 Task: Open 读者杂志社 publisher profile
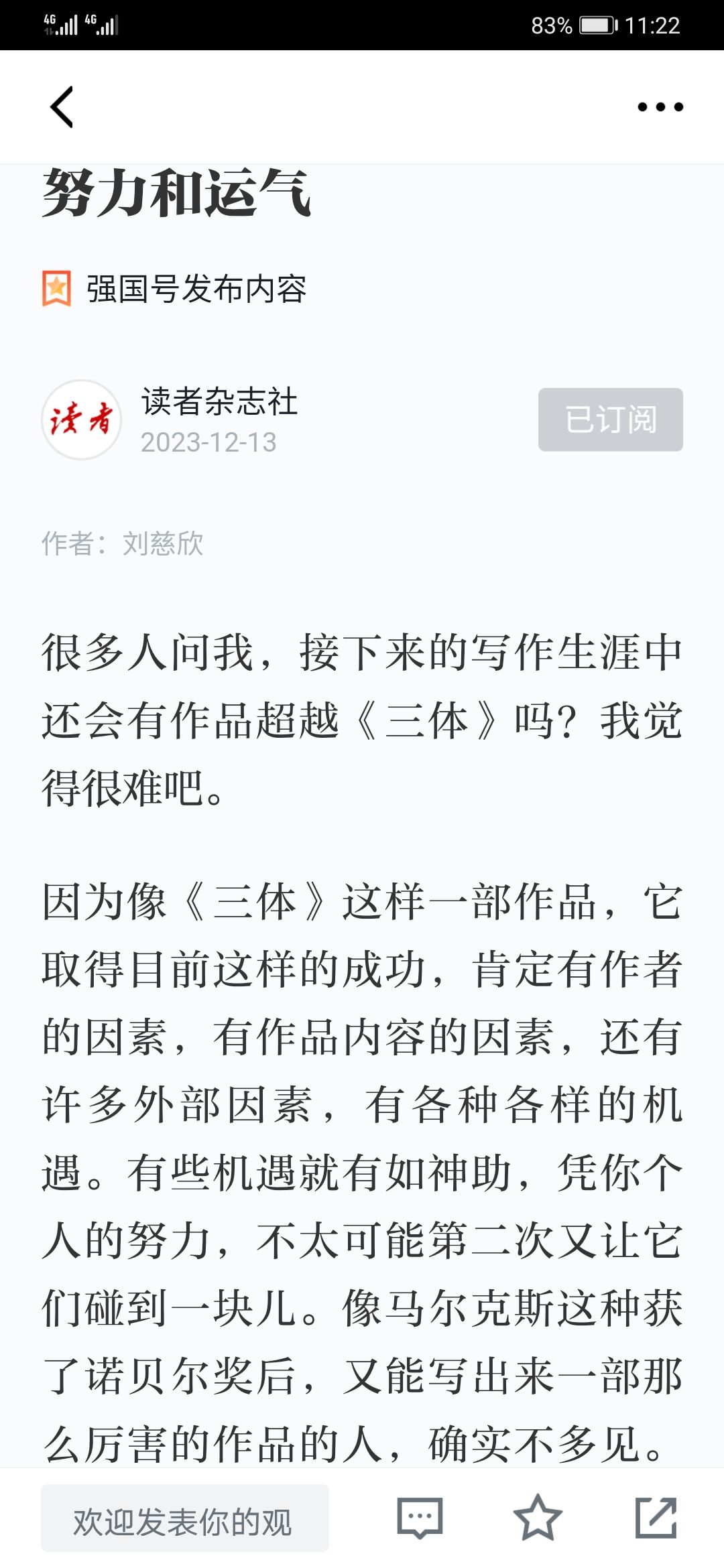tap(219, 401)
